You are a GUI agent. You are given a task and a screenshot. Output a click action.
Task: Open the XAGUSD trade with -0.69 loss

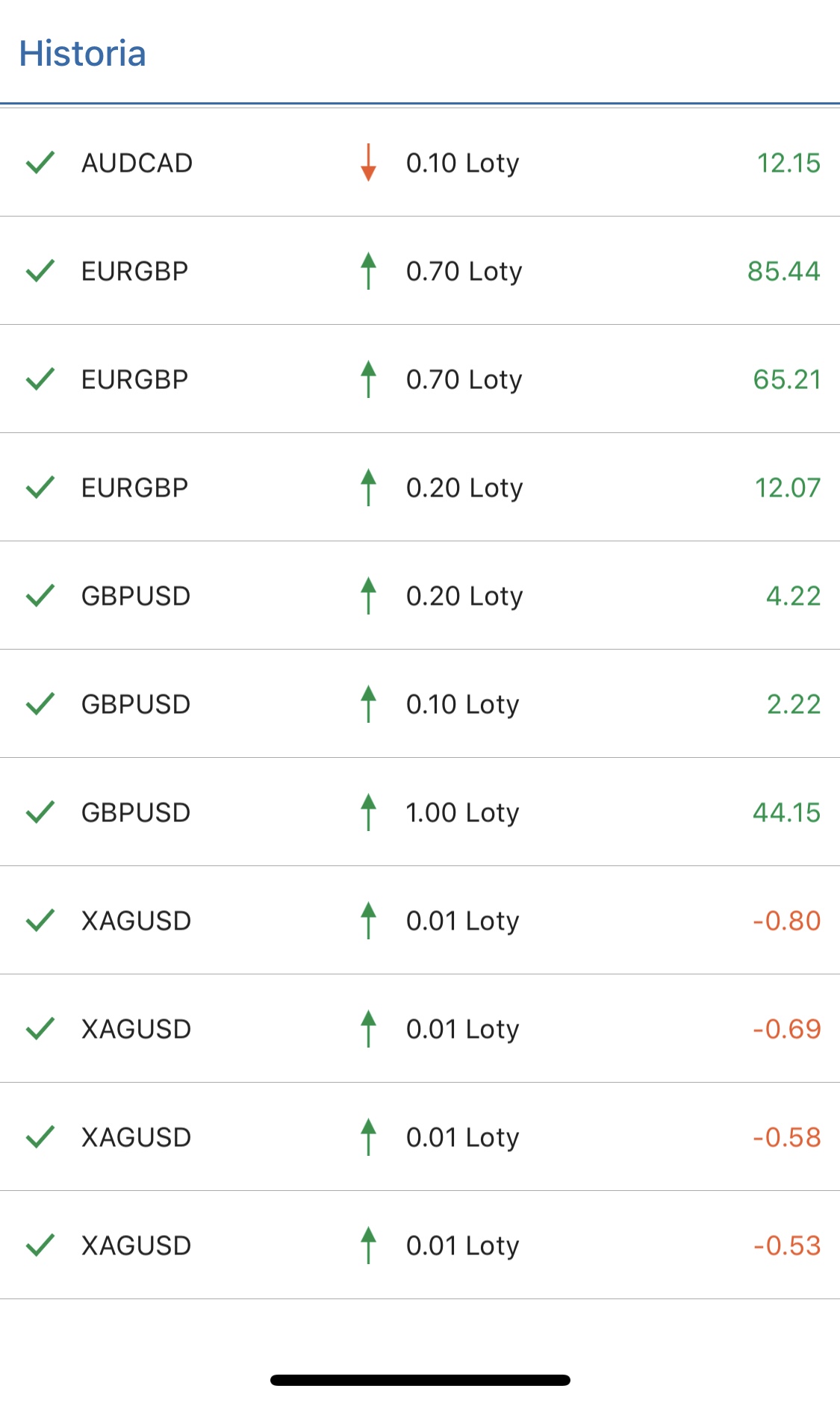pyautogui.click(x=420, y=1029)
